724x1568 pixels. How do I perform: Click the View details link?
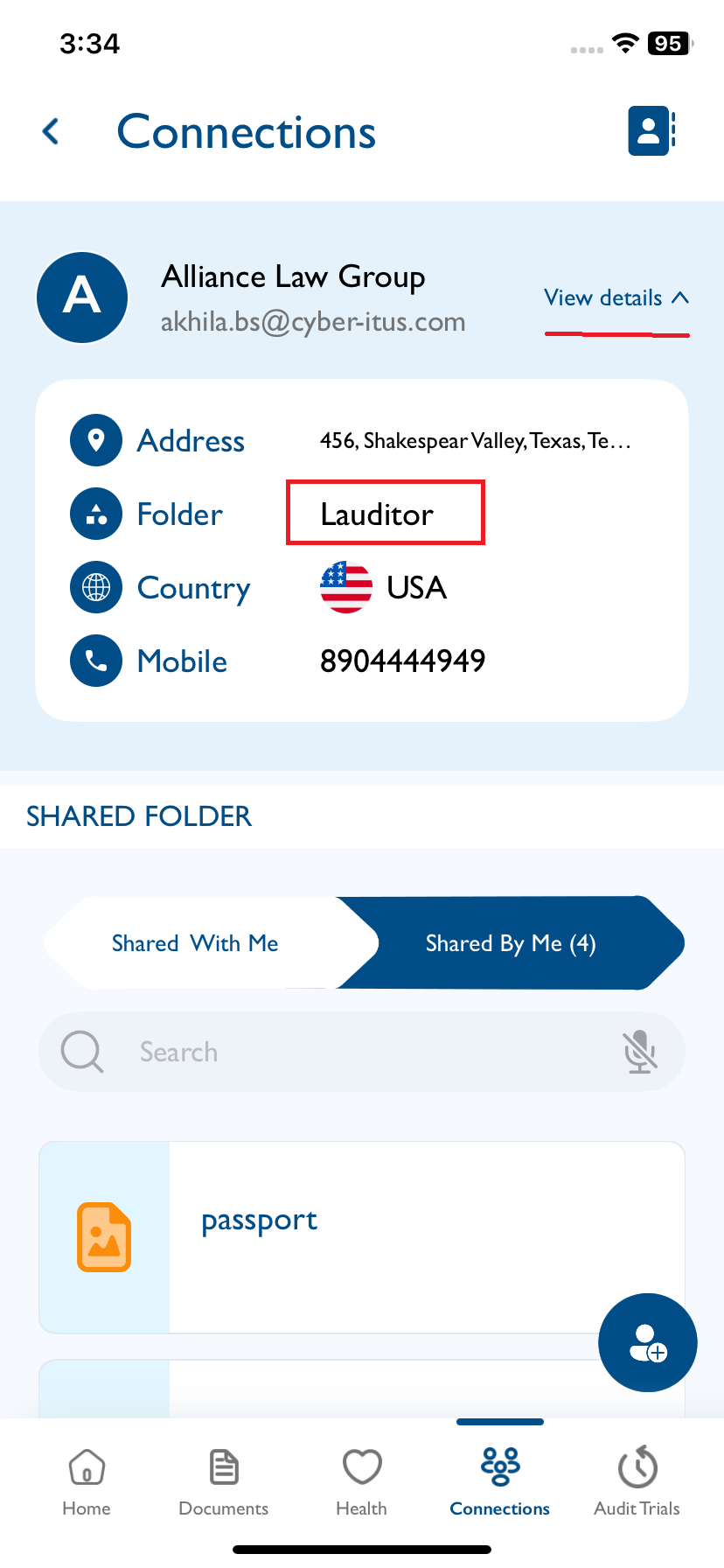click(602, 297)
